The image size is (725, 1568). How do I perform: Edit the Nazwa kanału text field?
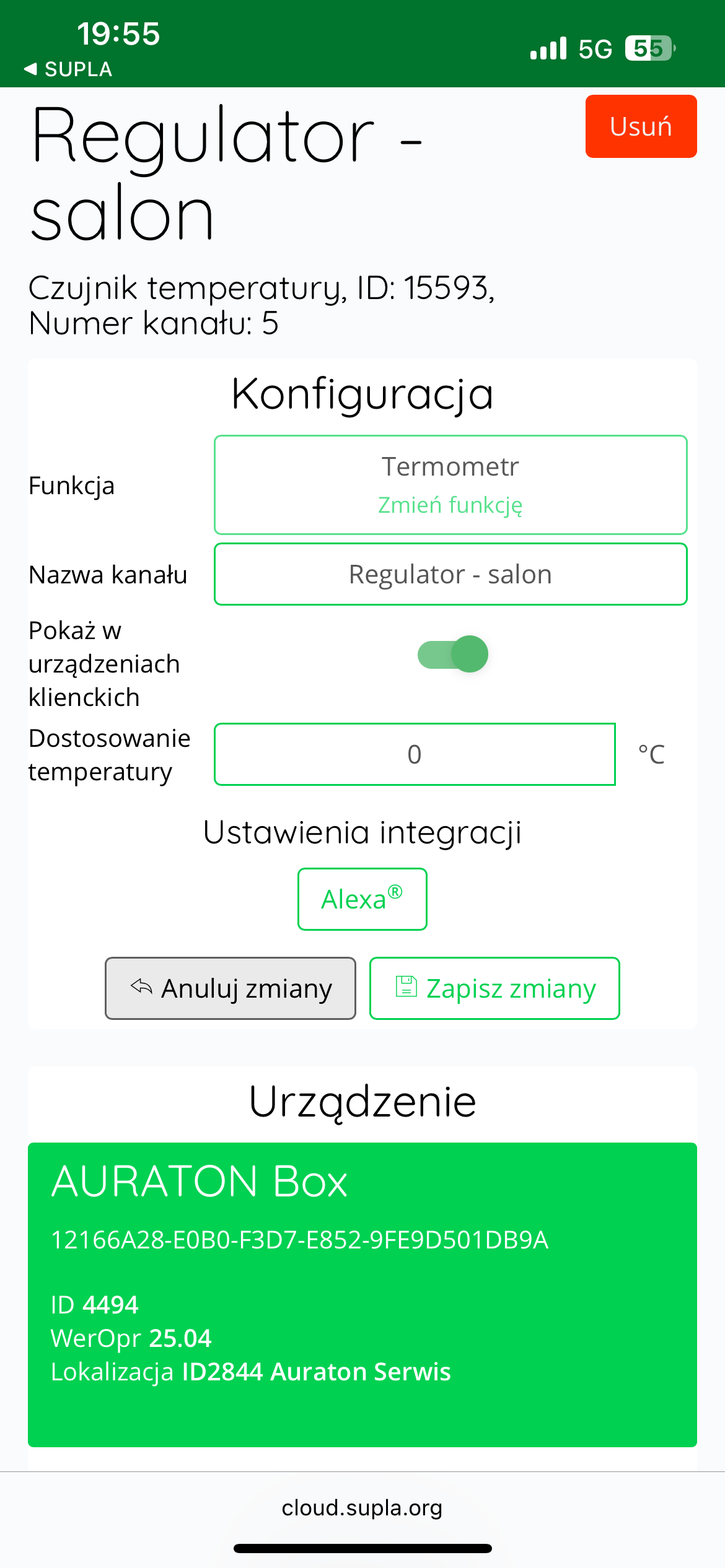point(450,574)
